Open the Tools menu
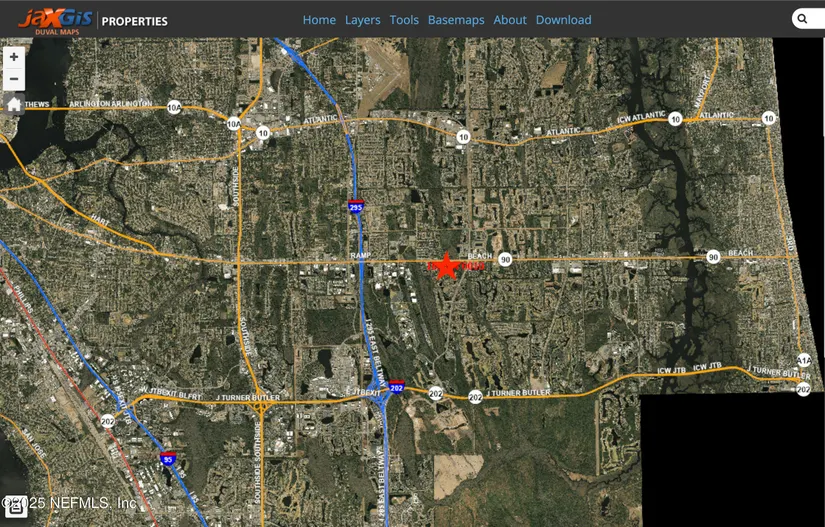 point(404,20)
